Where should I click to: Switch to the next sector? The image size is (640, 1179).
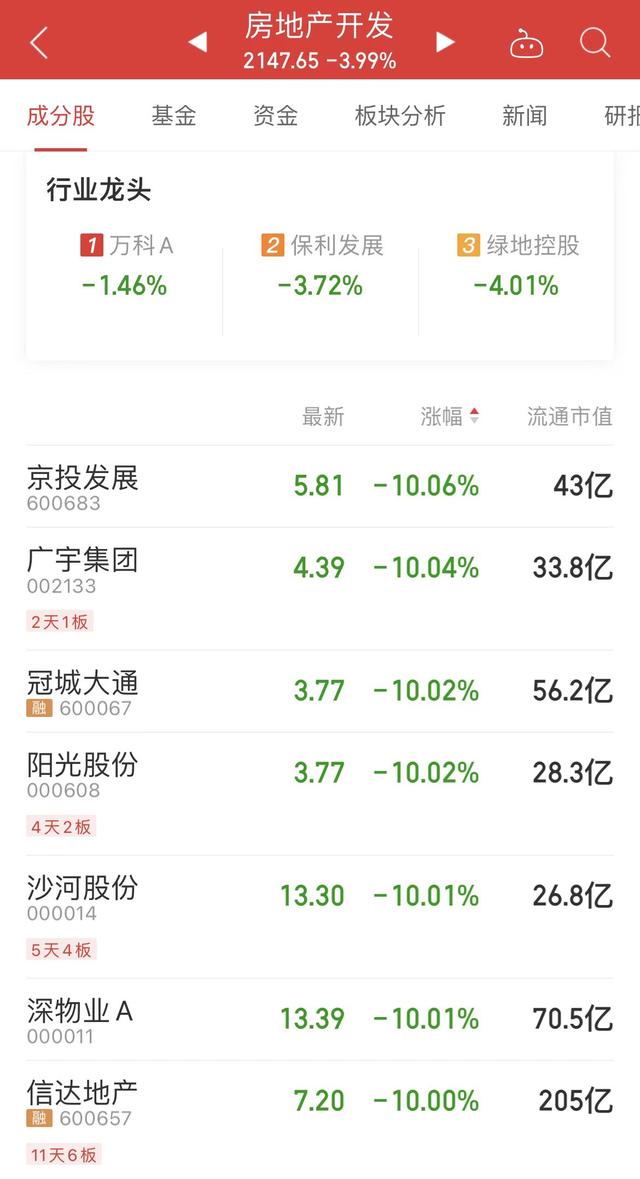click(446, 42)
